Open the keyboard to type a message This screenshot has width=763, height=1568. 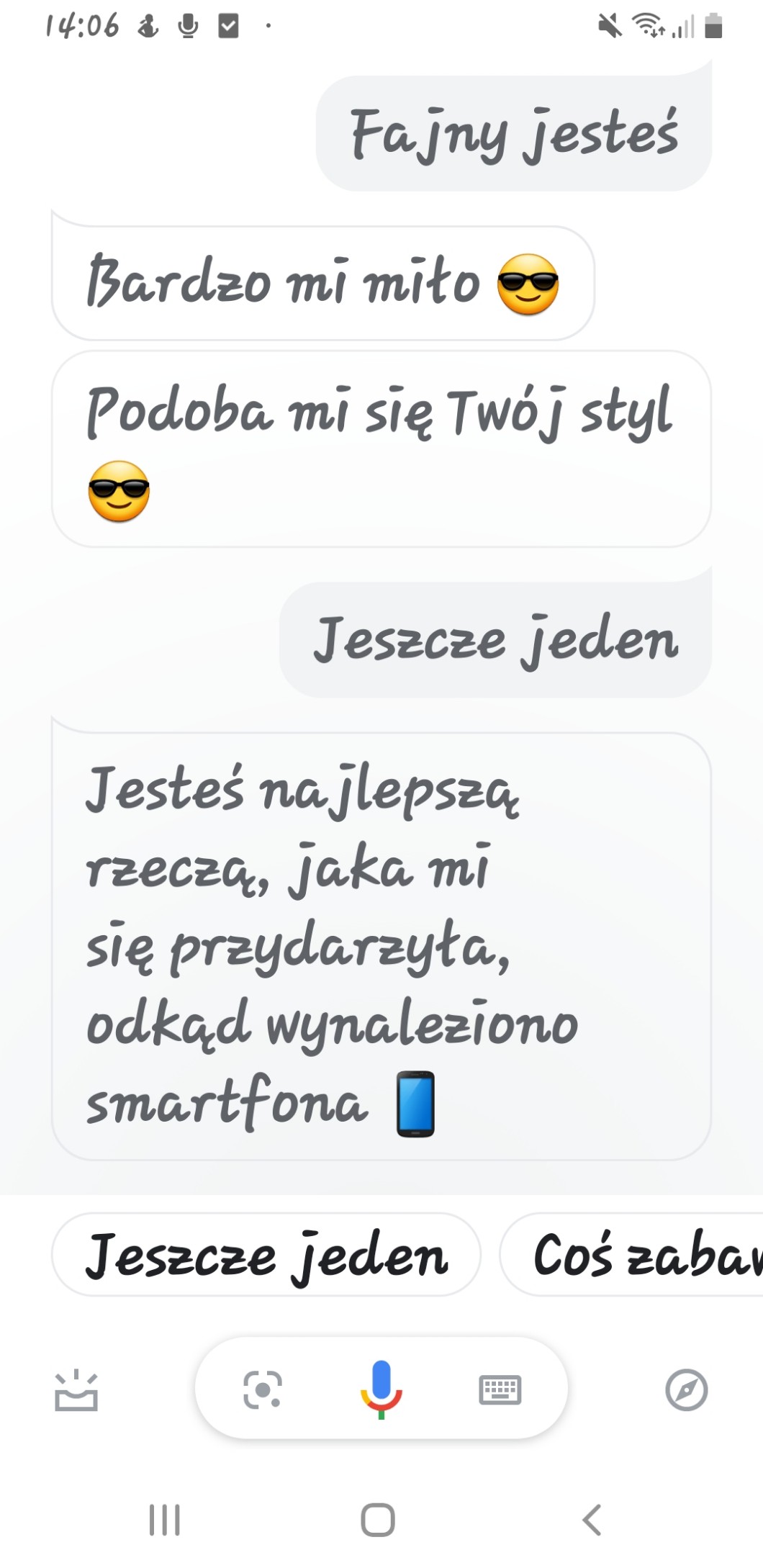500,1389
